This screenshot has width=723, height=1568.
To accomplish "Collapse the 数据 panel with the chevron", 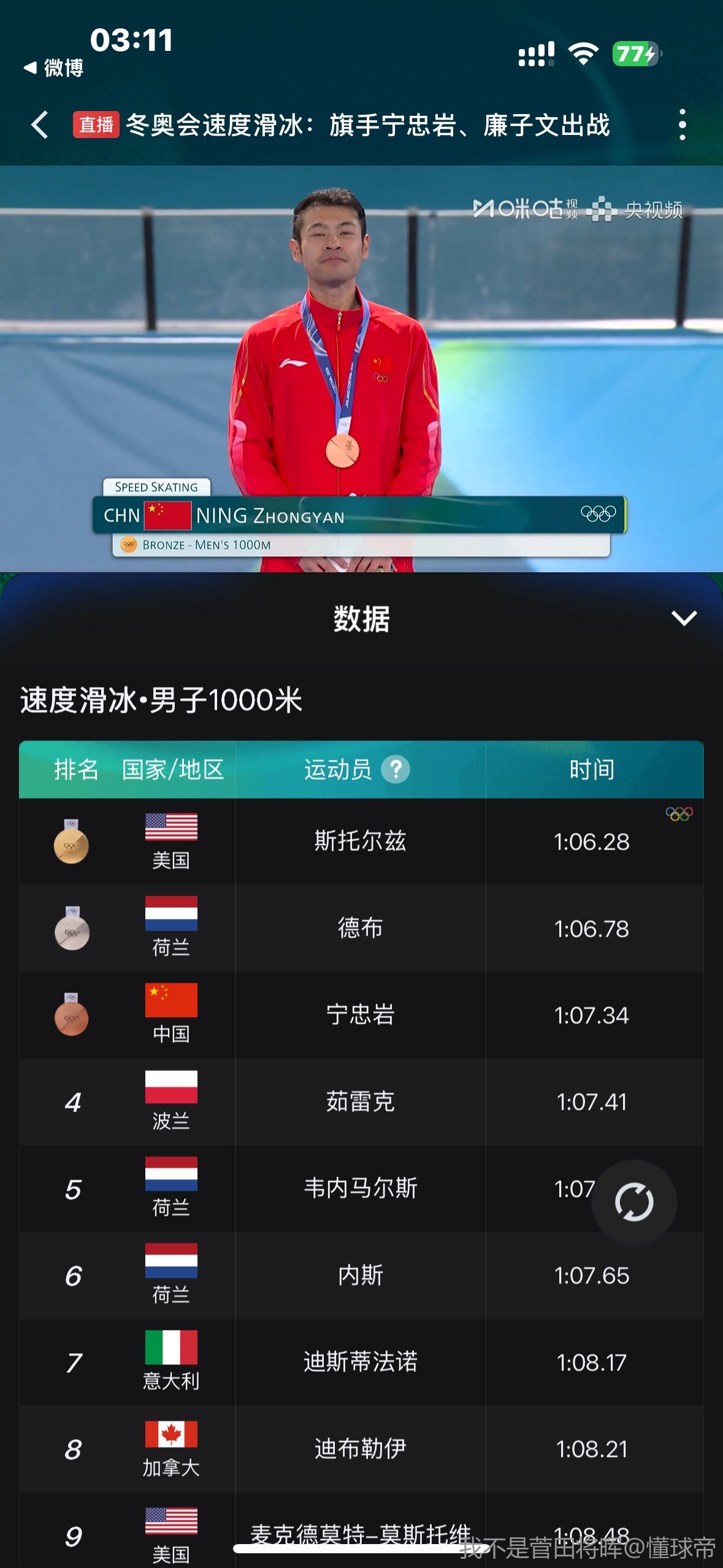I will (684, 618).
